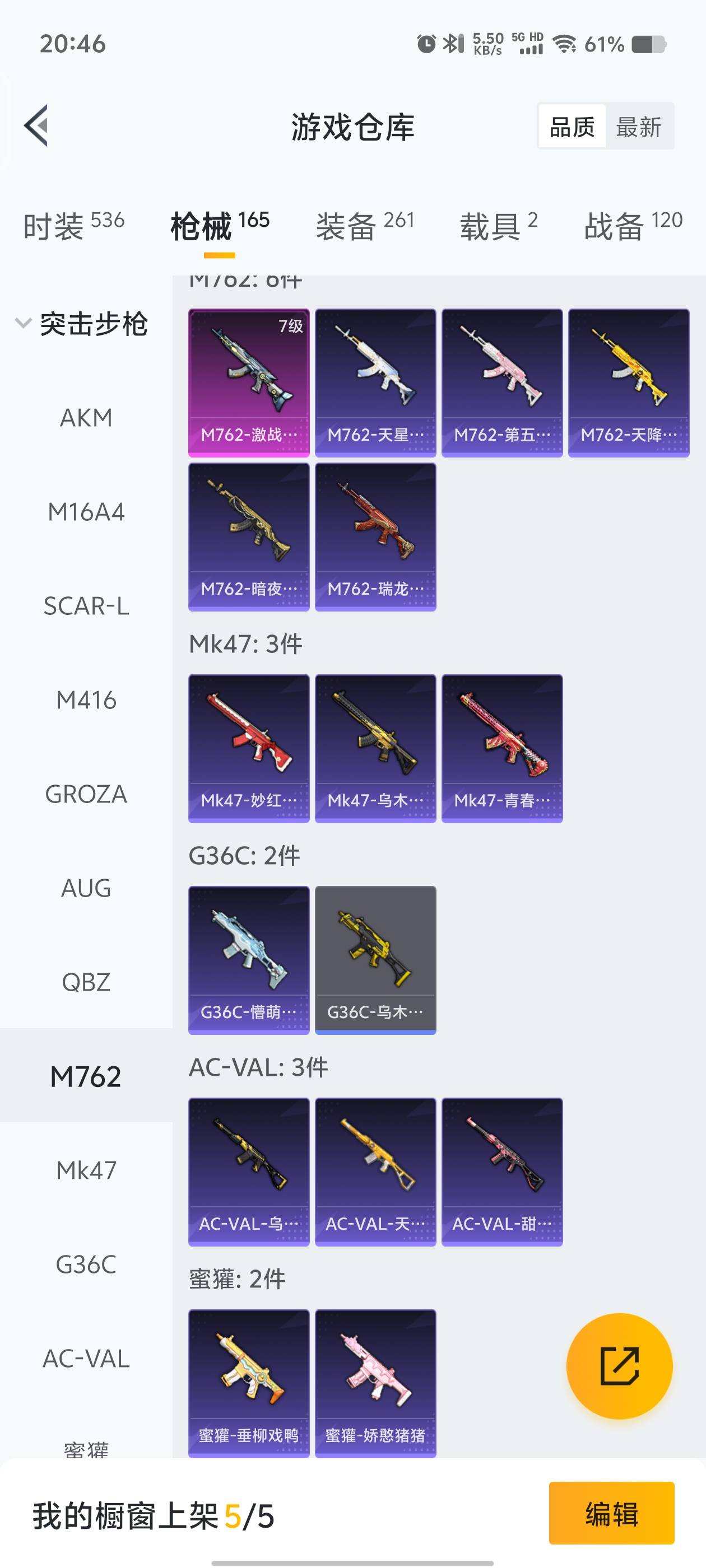The width and height of the screenshot is (706, 1568).
Task: Jump to the AUG section
Action: click(86, 888)
